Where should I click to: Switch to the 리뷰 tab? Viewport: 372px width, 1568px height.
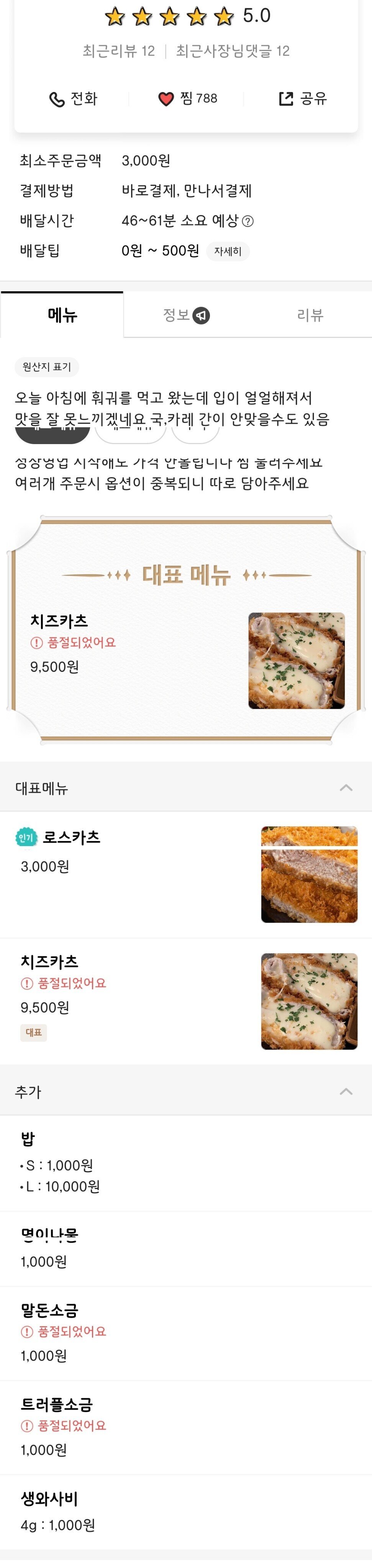(310, 315)
